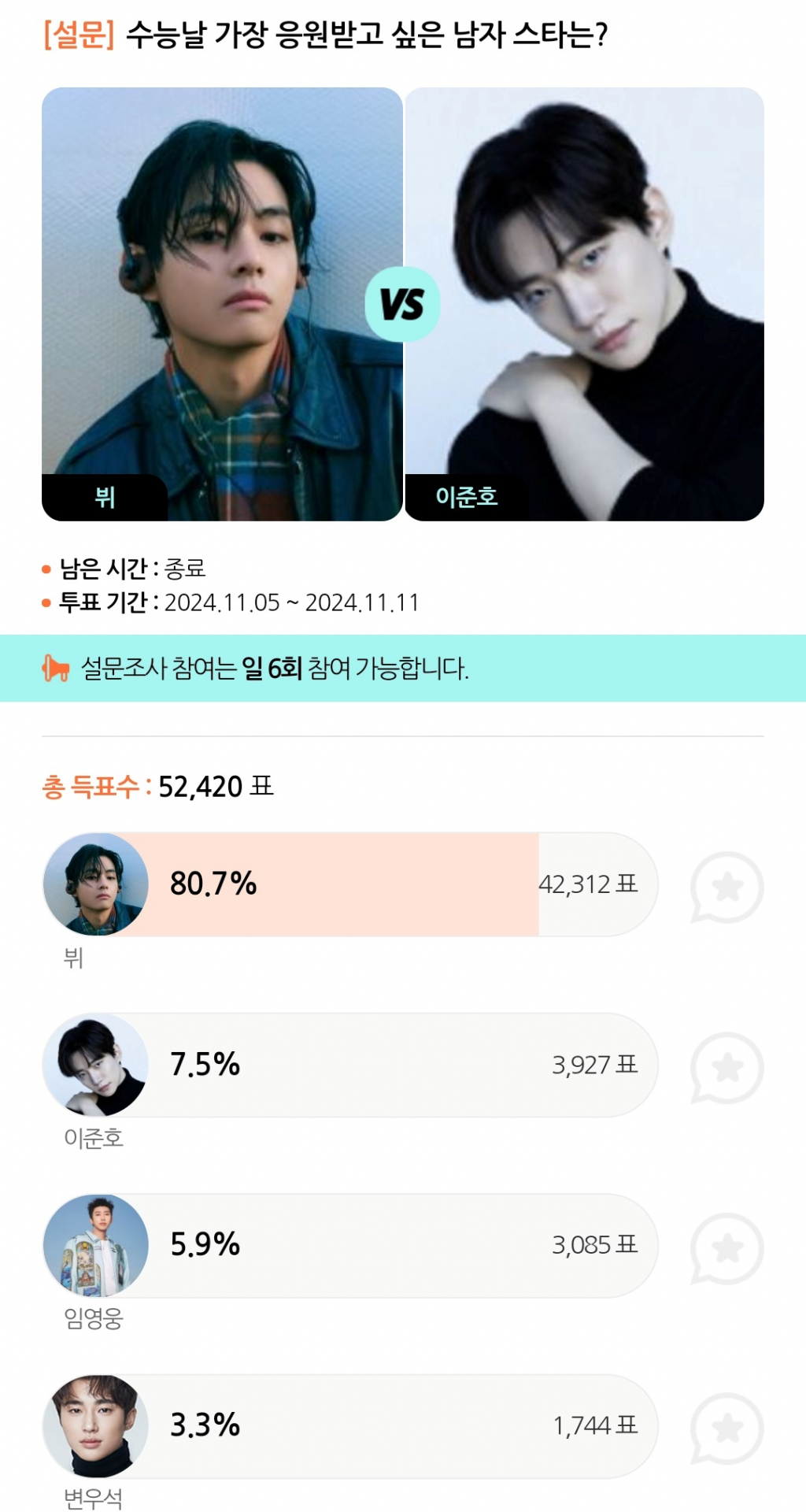
Task: Select the 뷔 80.7% result bar
Action: (x=350, y=884)
